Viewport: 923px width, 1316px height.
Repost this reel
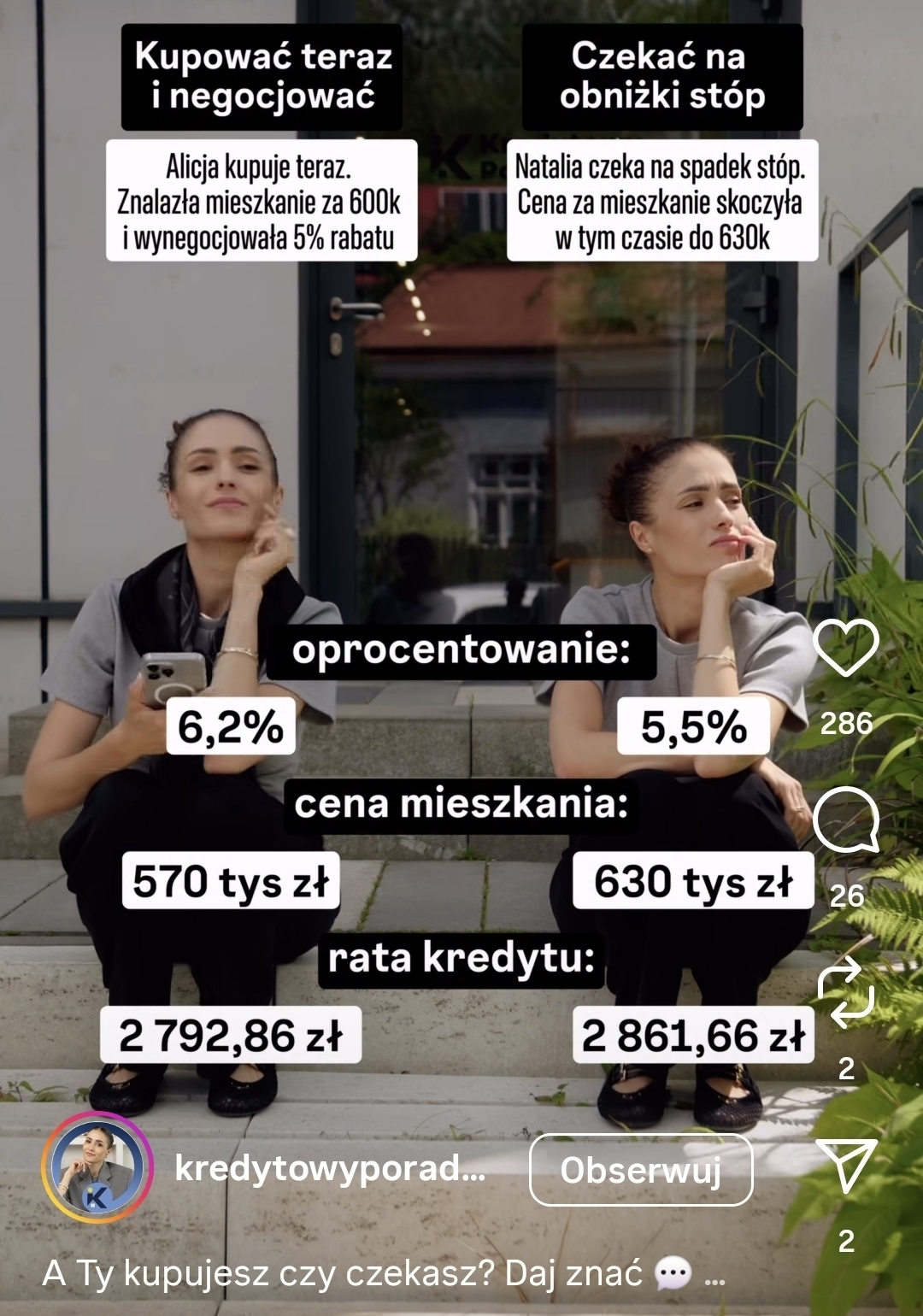(845, 992)
